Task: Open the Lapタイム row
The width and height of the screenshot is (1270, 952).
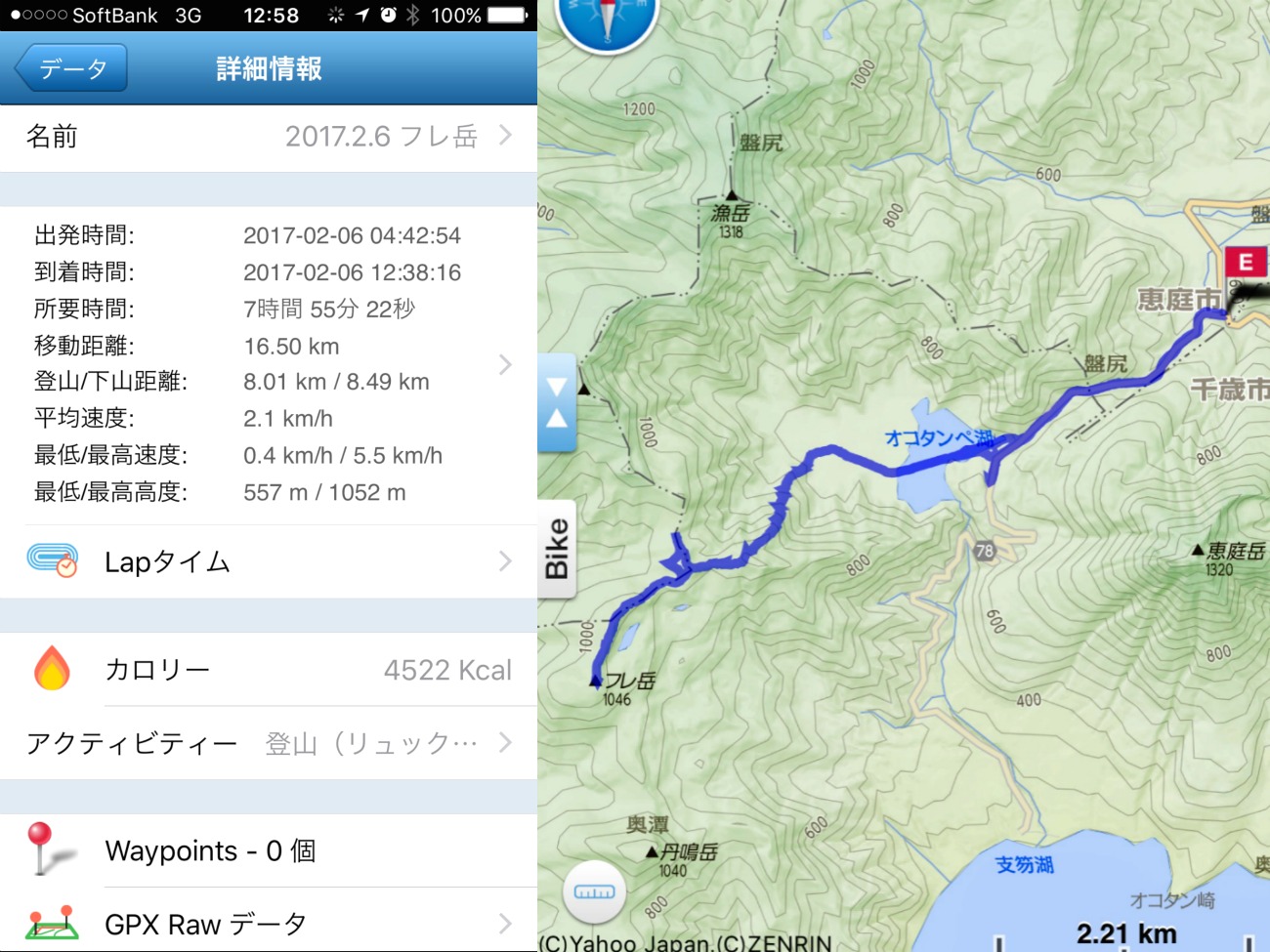Action: 269,561
